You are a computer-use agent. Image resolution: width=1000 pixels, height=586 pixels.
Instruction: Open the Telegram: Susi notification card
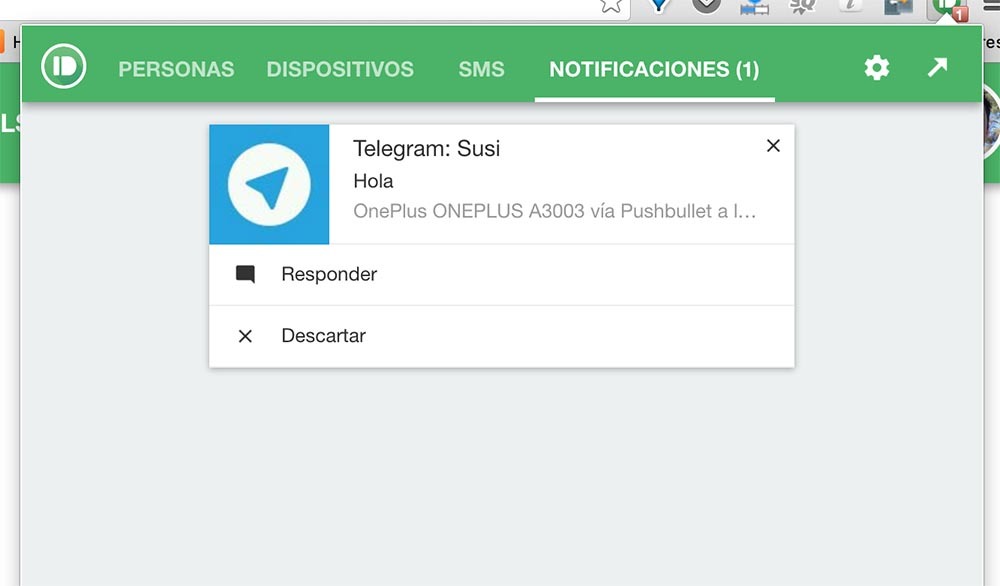(x=540, y=182)
